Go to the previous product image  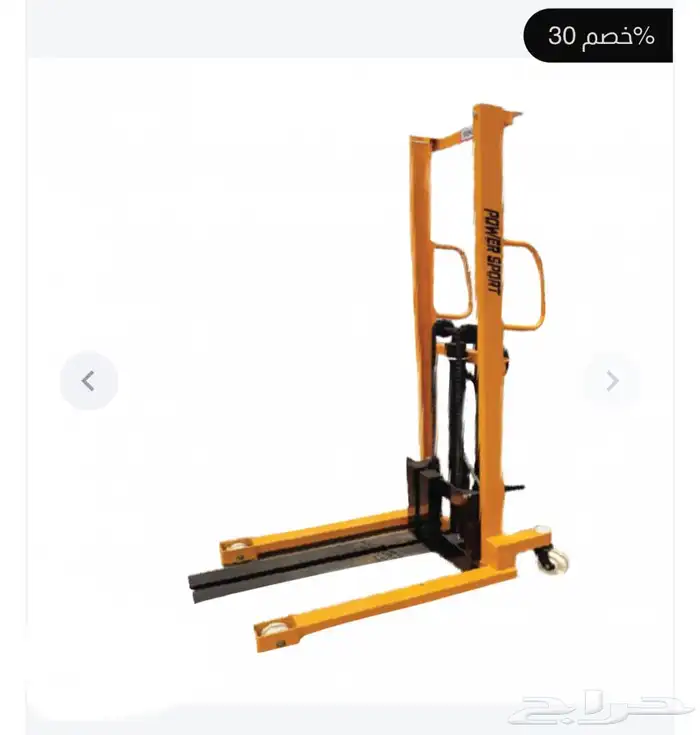(88, 381)
